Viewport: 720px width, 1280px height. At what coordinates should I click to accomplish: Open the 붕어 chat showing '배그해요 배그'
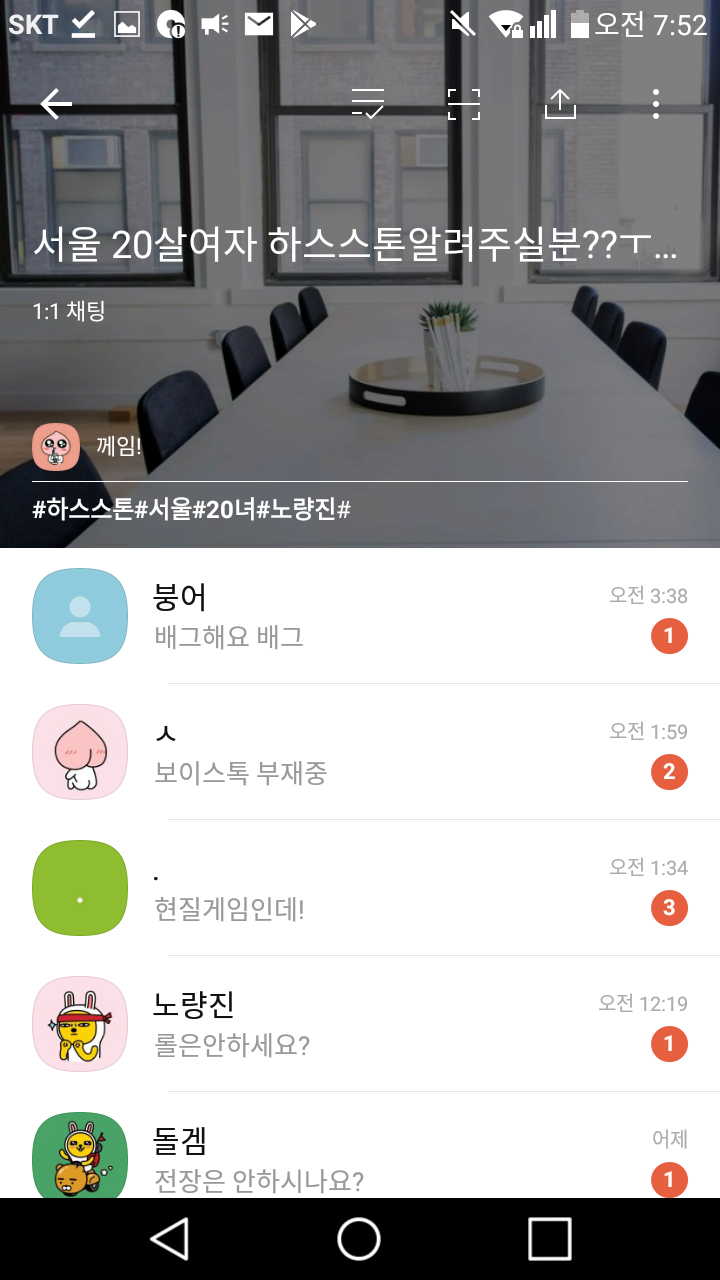click(x=360, y=616)
